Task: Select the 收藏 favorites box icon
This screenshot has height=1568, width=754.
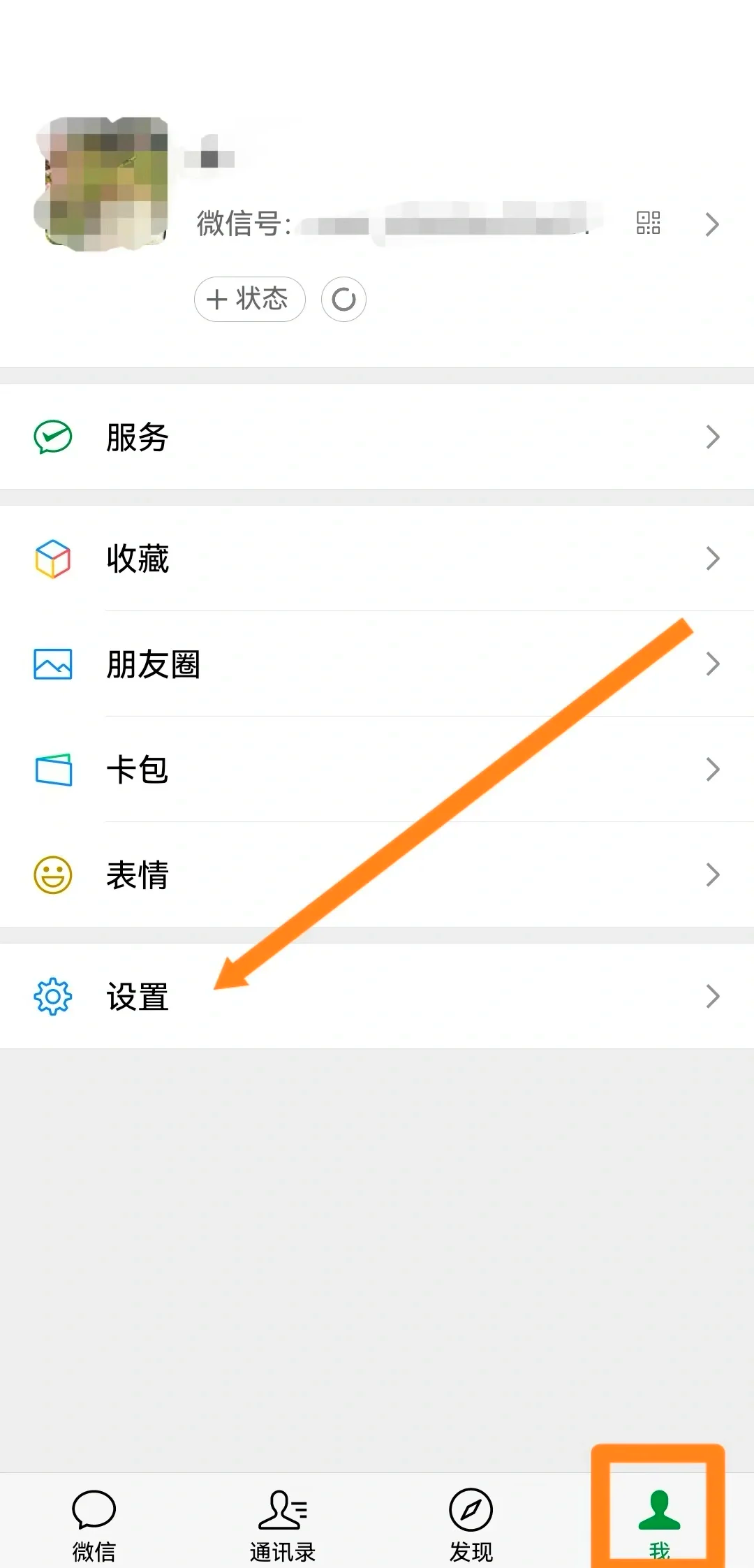Action: [52, 559]
